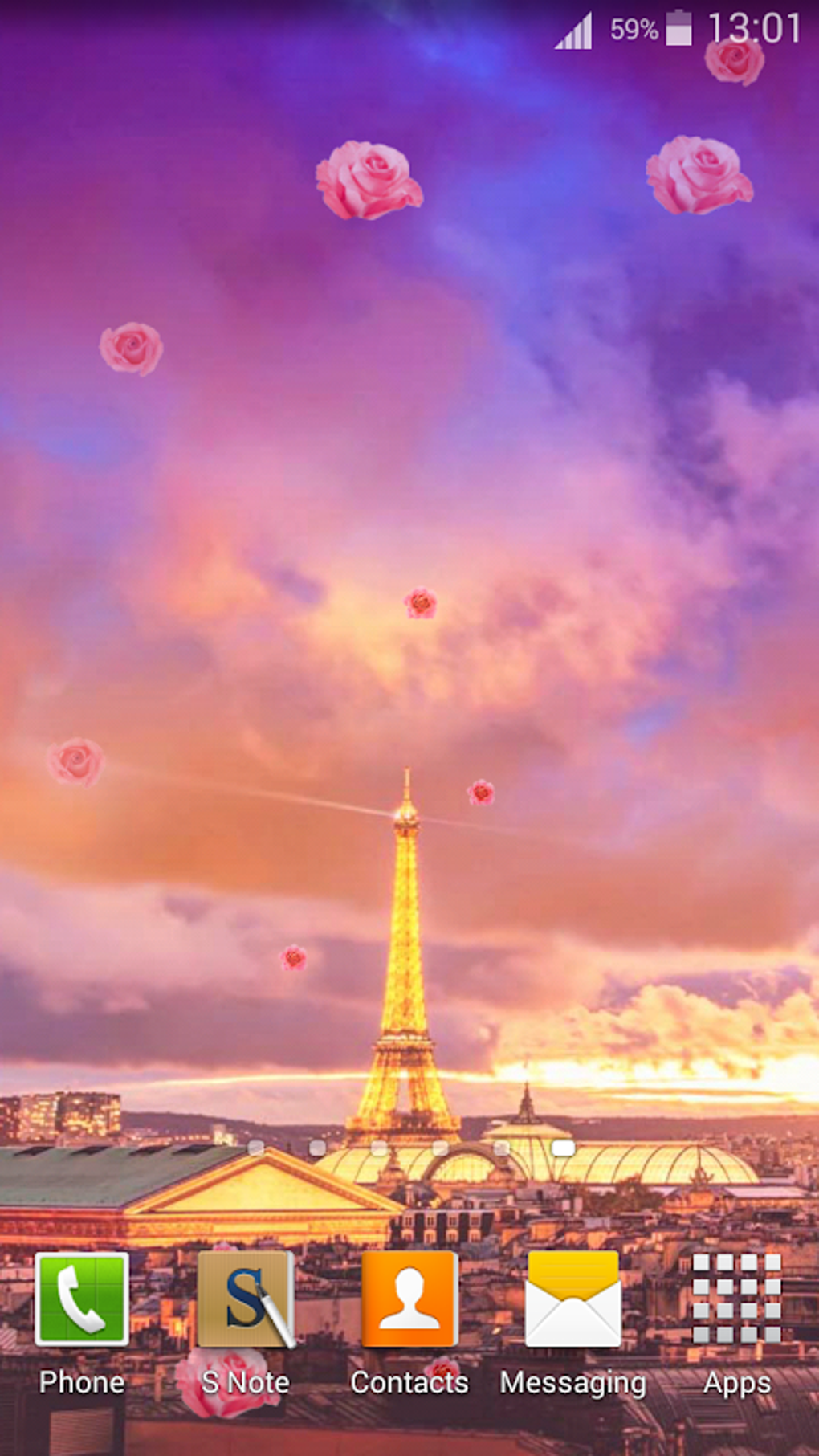Open the Contacts app
The width and height of the screenshot is (819, 1456).
click(409, 1300)
